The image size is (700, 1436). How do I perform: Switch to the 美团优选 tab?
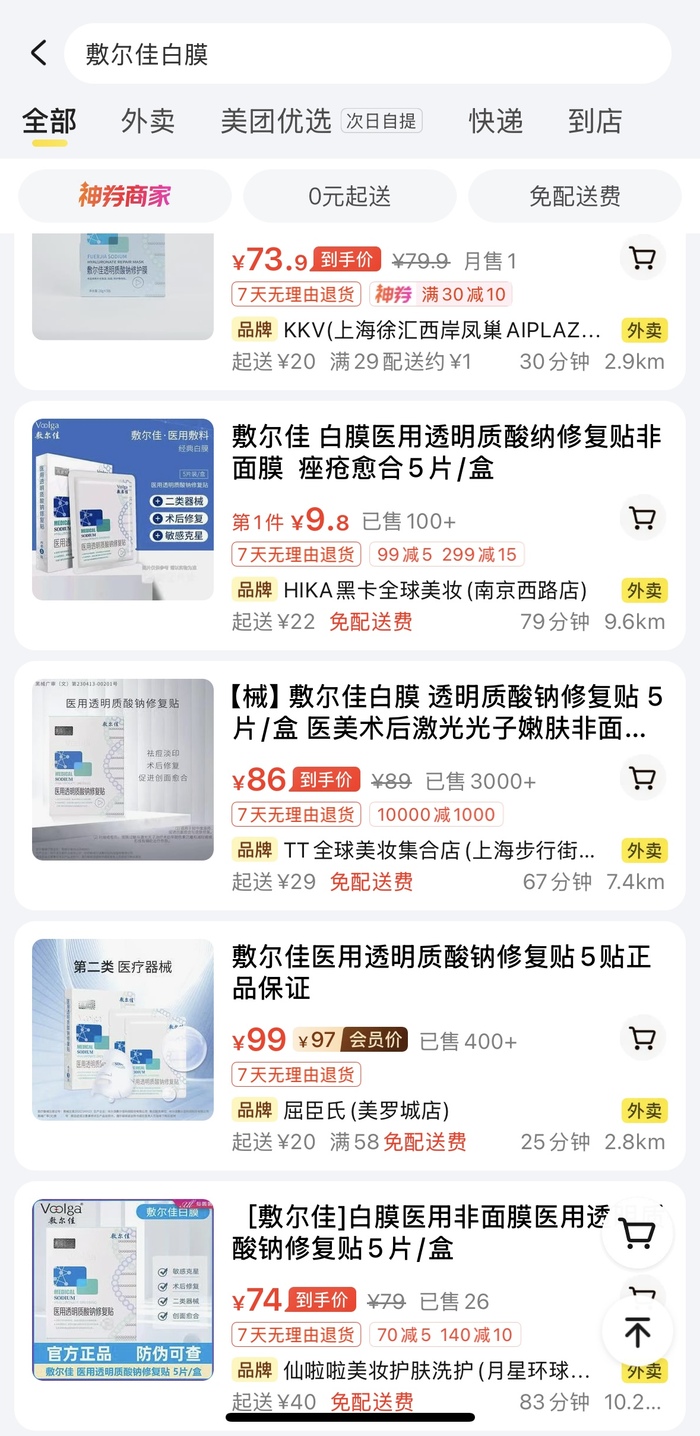(276, 121)
